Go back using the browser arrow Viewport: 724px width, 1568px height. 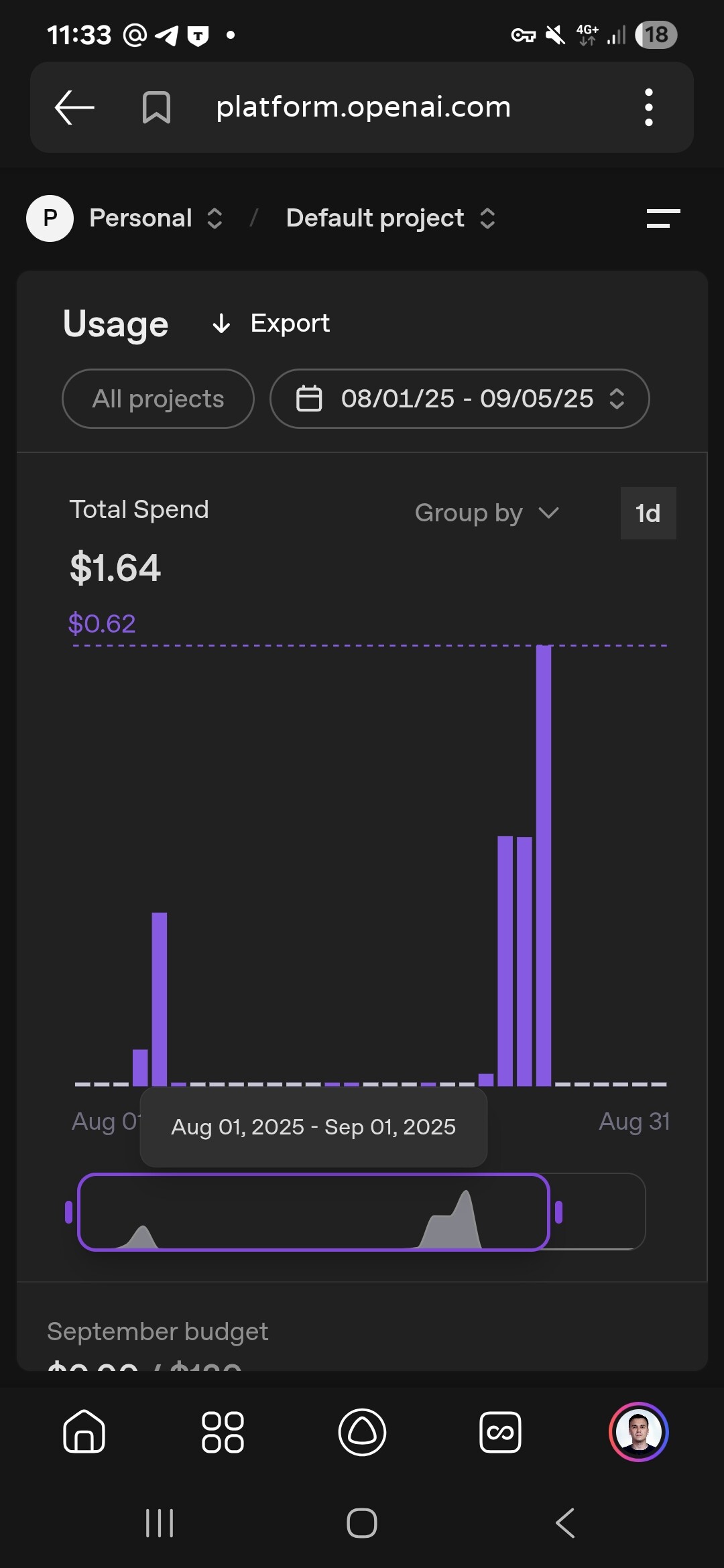click(x=74, y=107)
